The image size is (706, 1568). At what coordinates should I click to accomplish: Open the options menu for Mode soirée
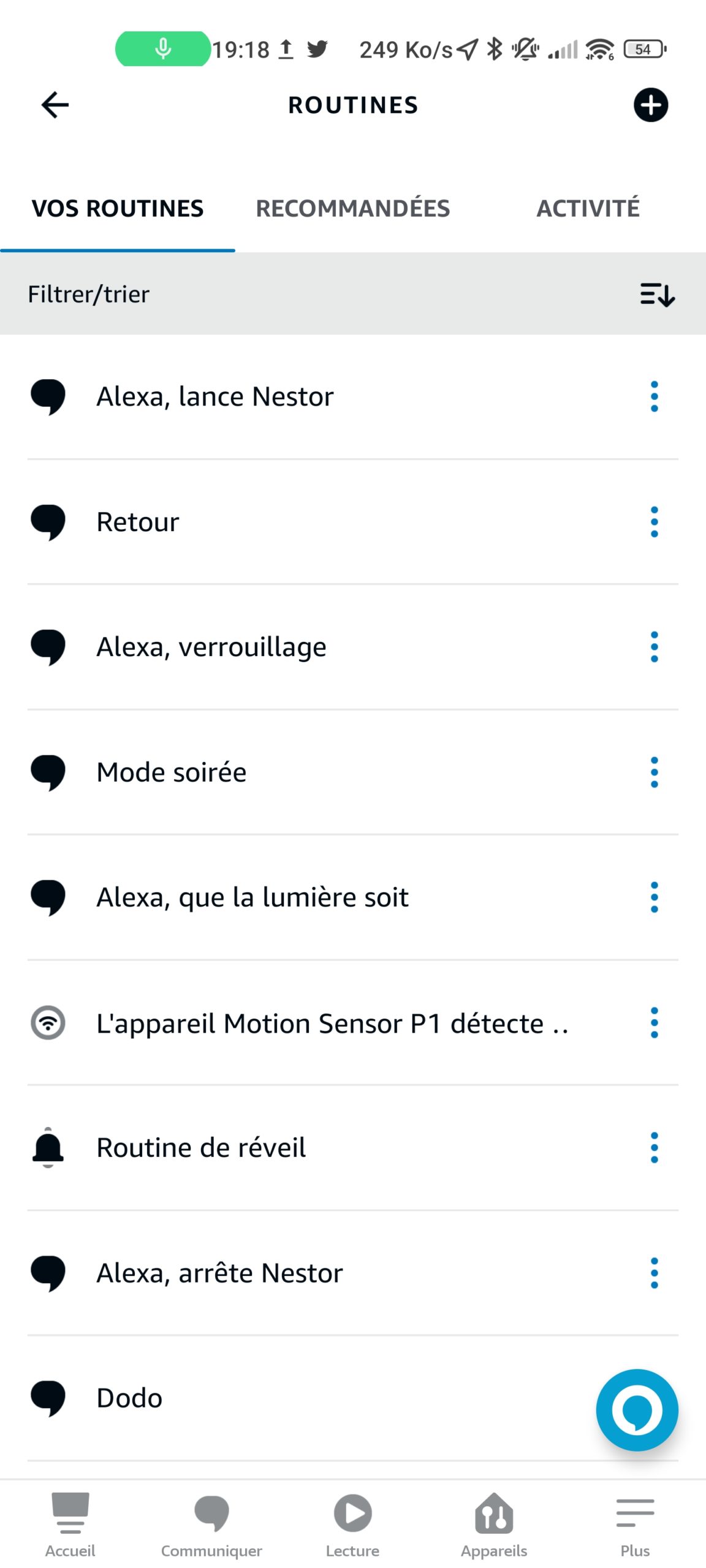click(x=655, y=772)
